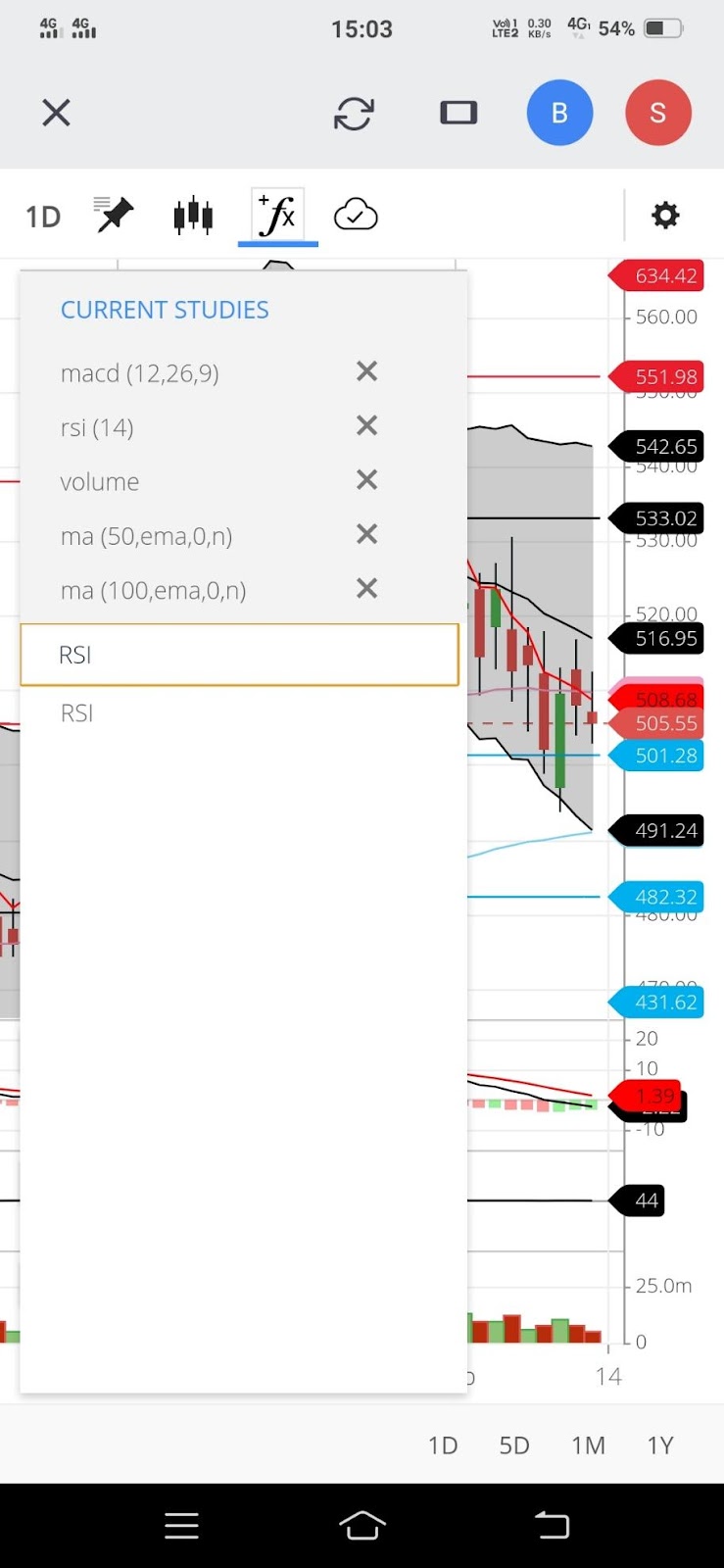Tap the red S sell button
The height and width of the screenshot is (1568, 724).
click(x=657, y=113)
